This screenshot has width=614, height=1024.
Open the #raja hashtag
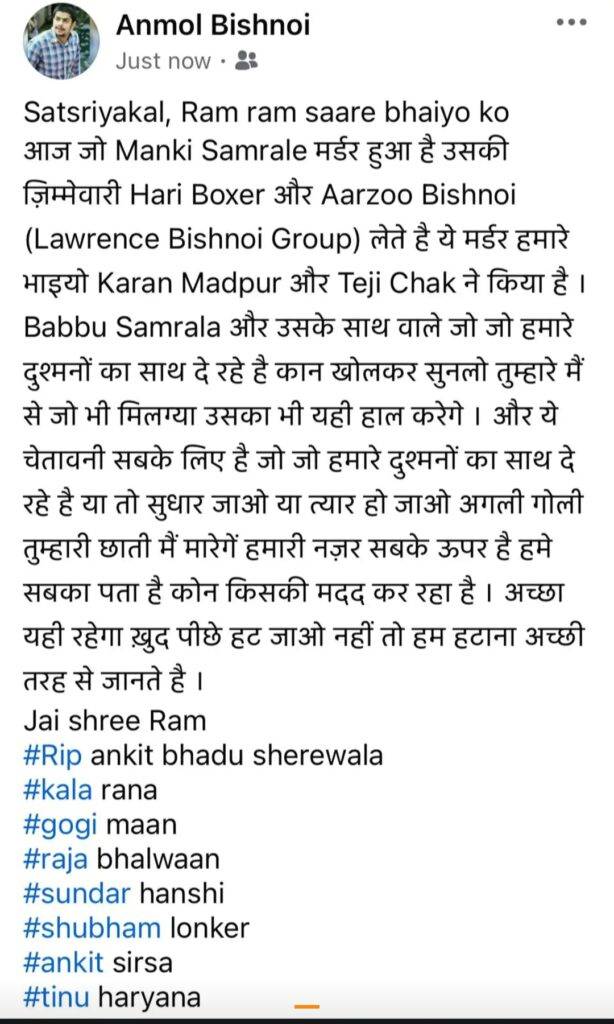56,859
